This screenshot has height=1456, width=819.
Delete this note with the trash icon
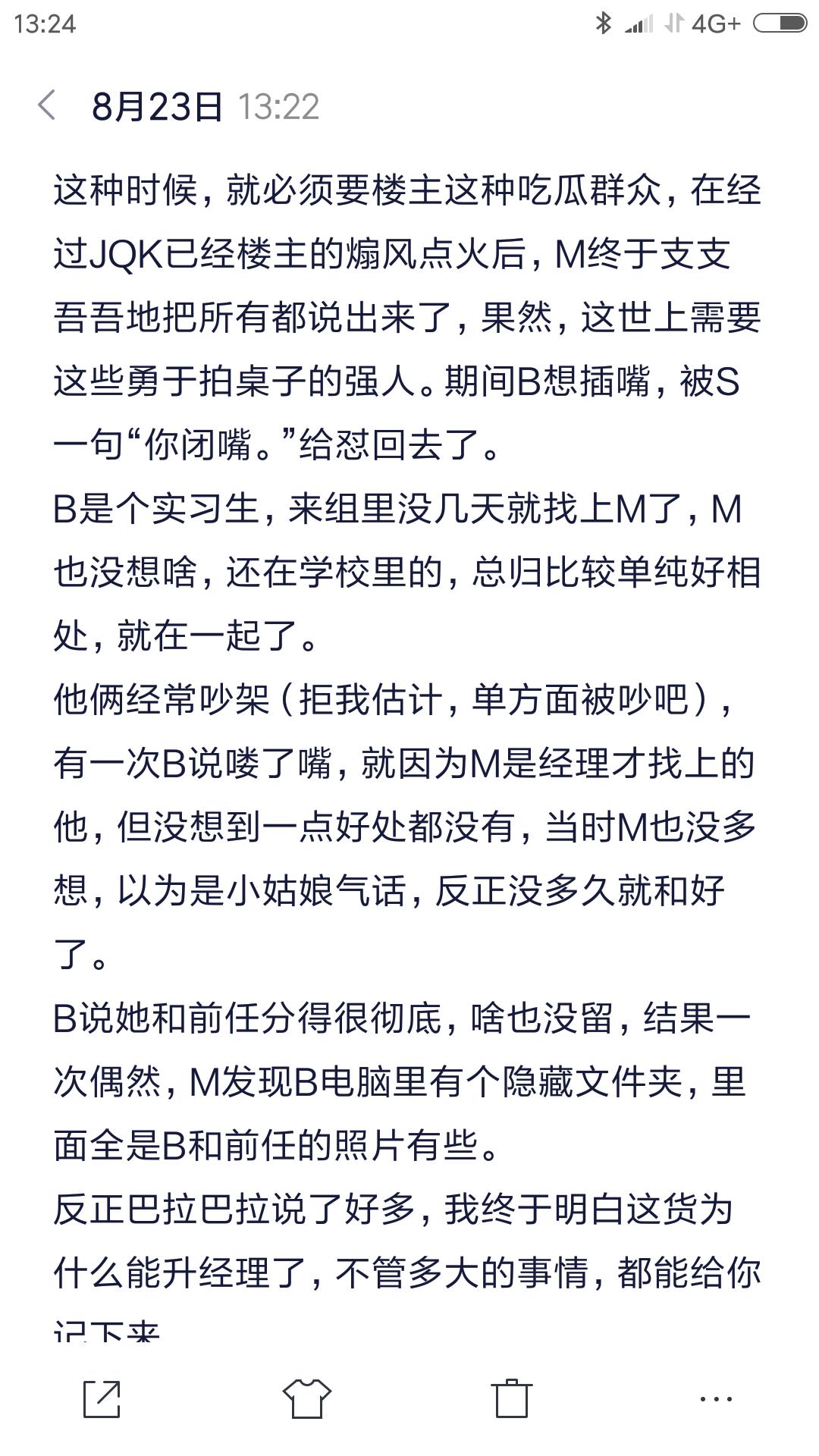[512, 1398]
